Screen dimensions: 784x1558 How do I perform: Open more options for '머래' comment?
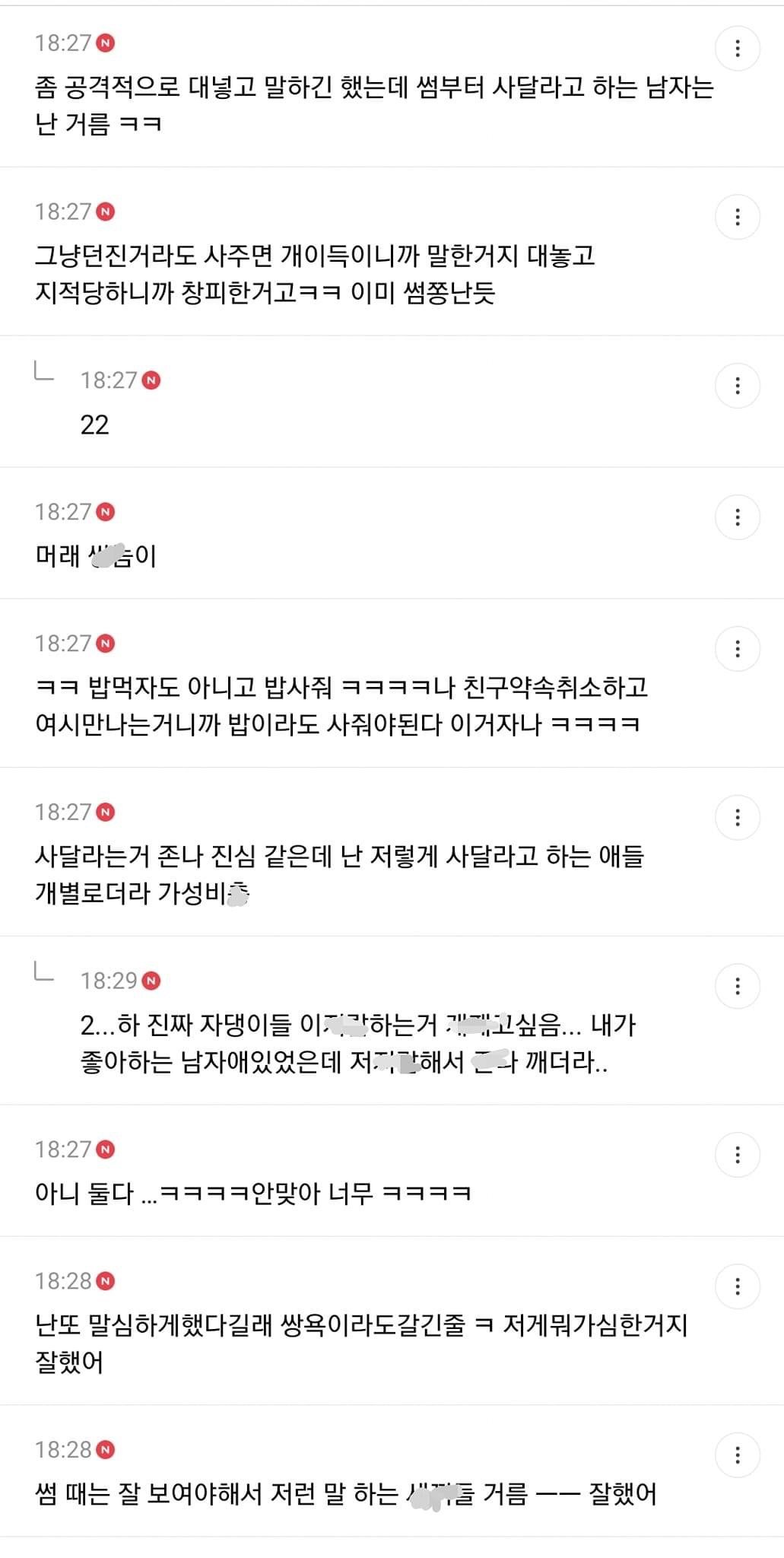pos(737,517)
